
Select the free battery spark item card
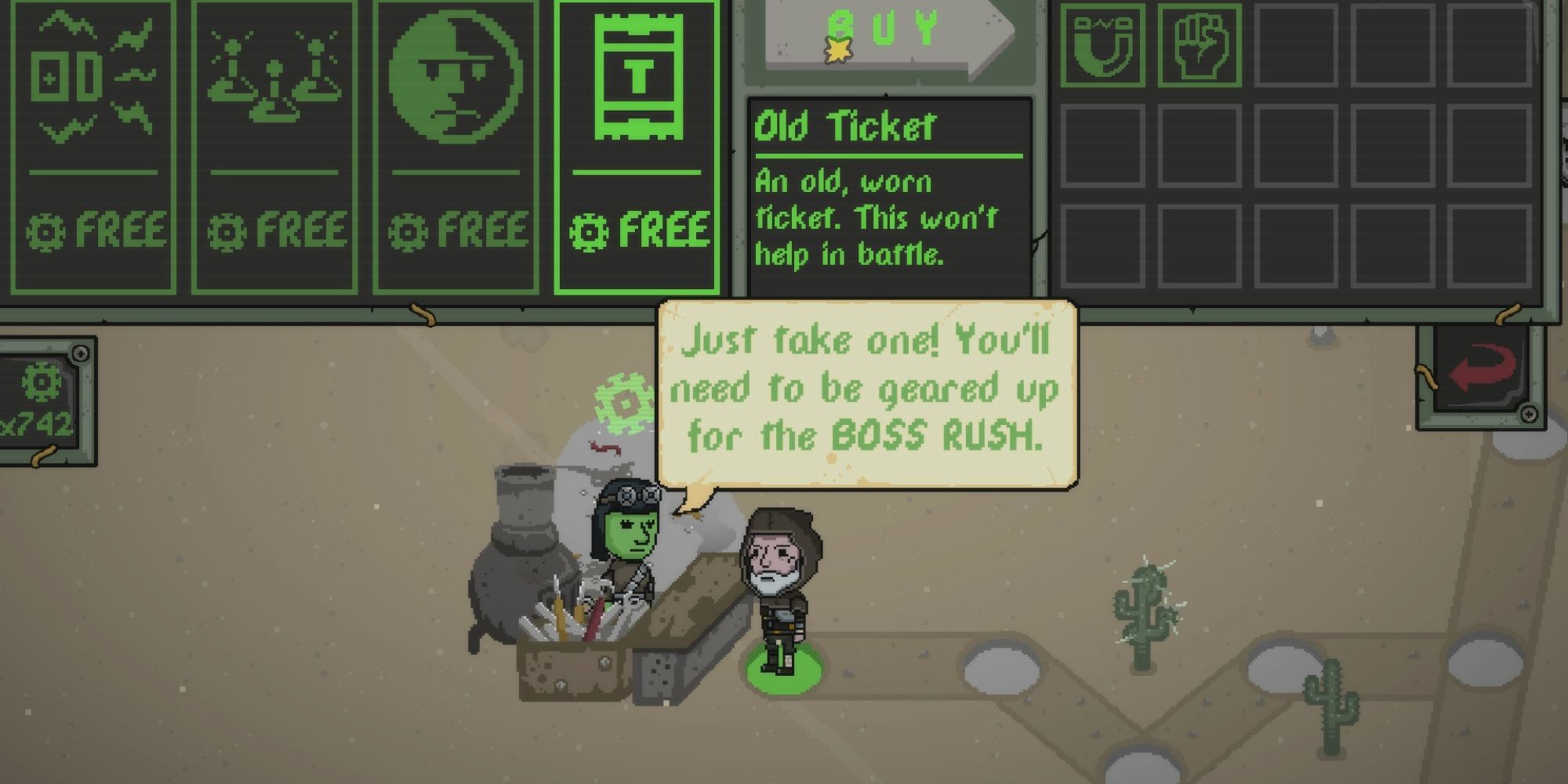pyautogui.click(x=93, y=147)
